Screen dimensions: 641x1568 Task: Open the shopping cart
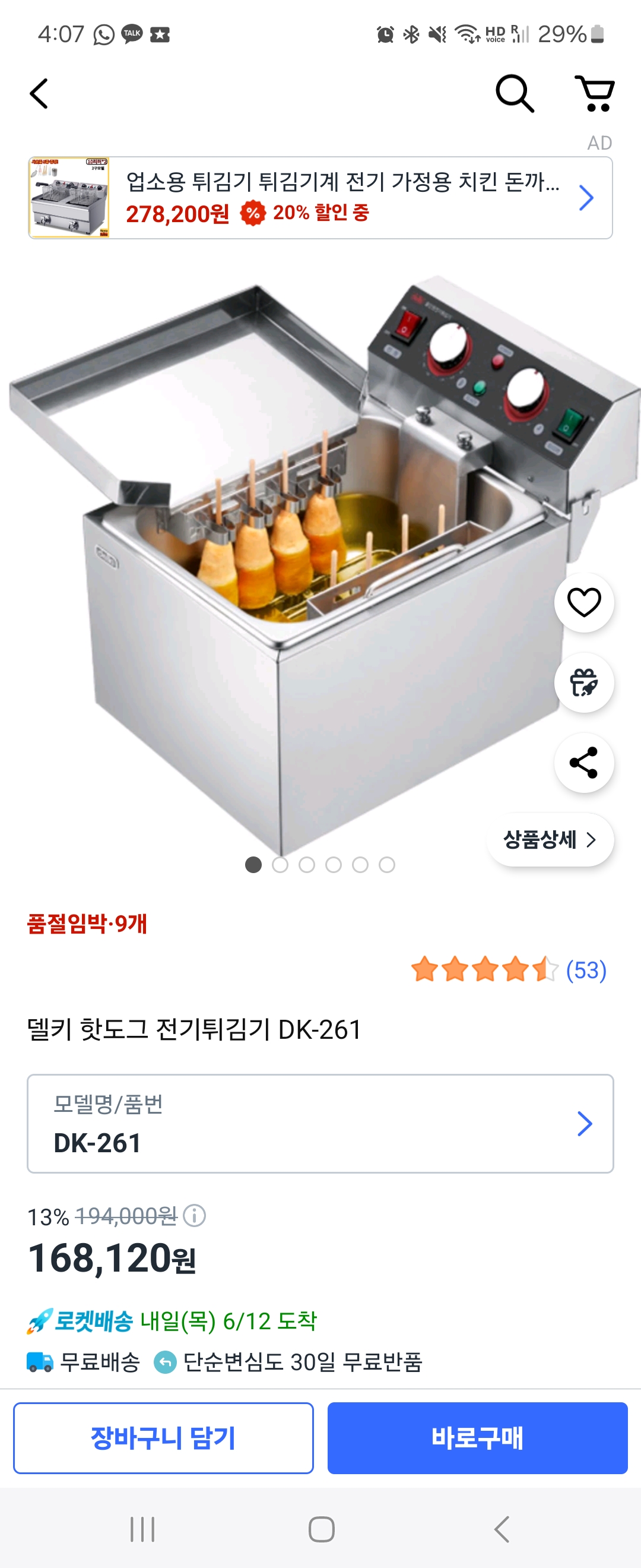click(x=595, y=94)
